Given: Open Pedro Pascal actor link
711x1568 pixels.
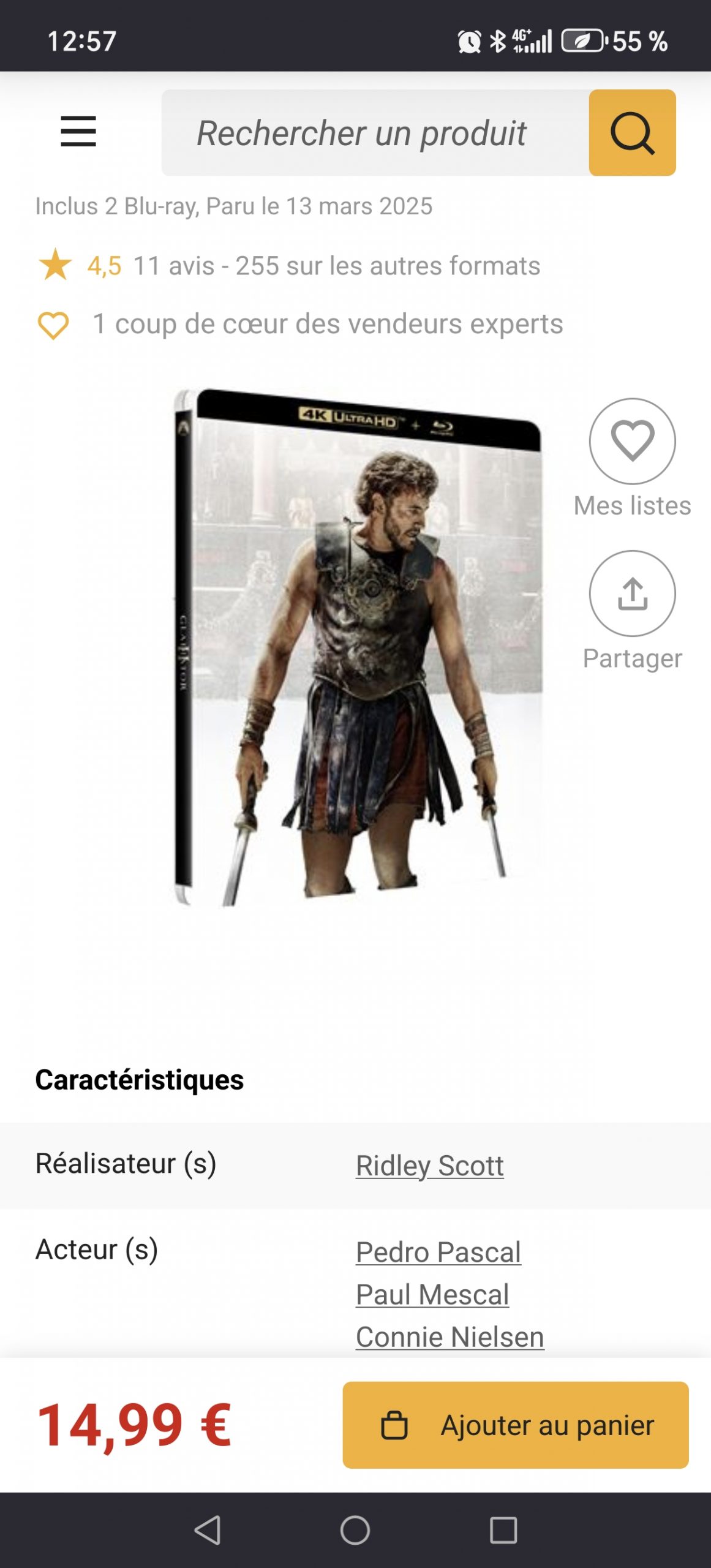Looking at the screenshot, I should click(x=438, y=1252).
